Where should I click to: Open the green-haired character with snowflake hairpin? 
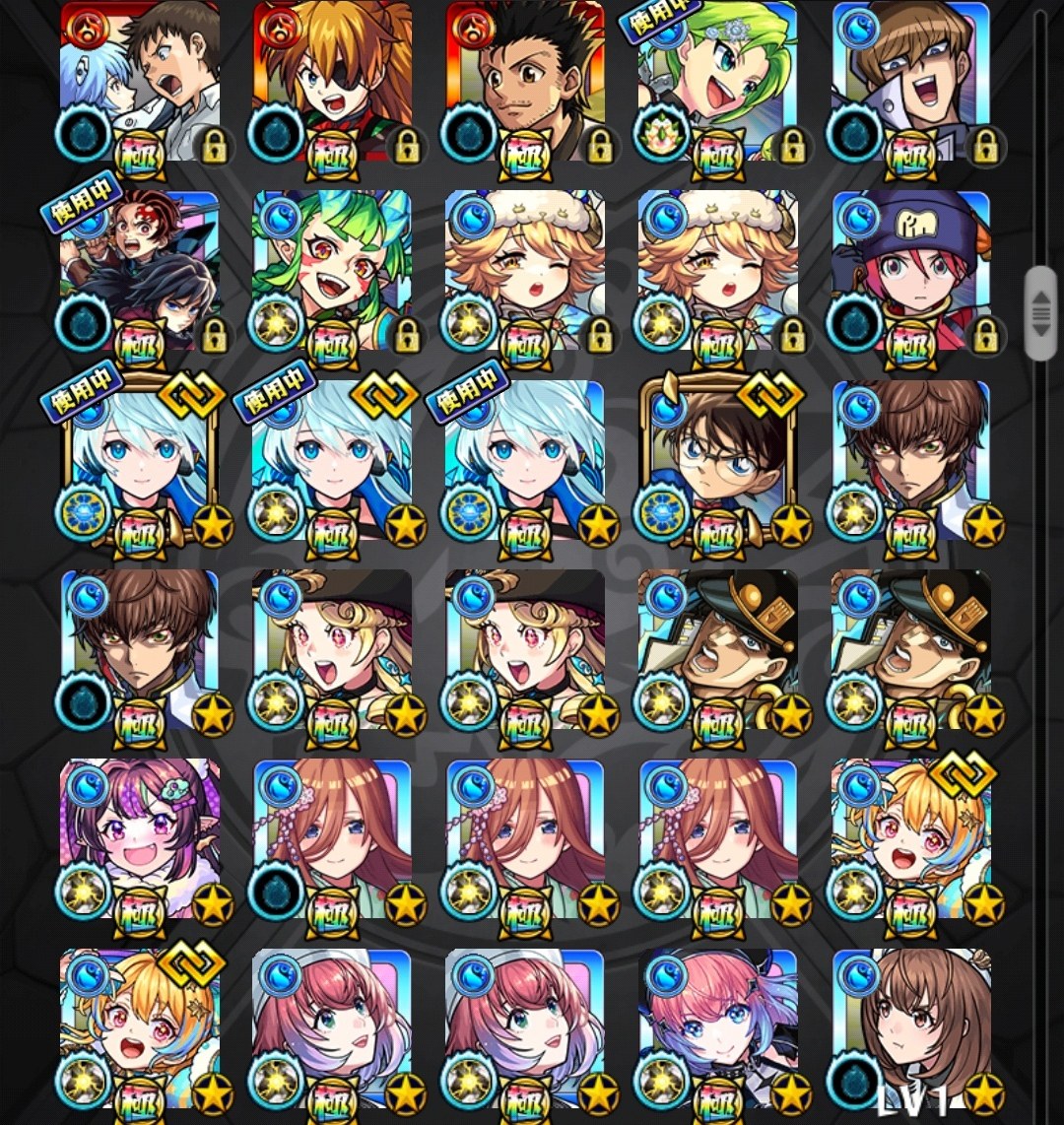pyautogui.click(x=718, y=81)
